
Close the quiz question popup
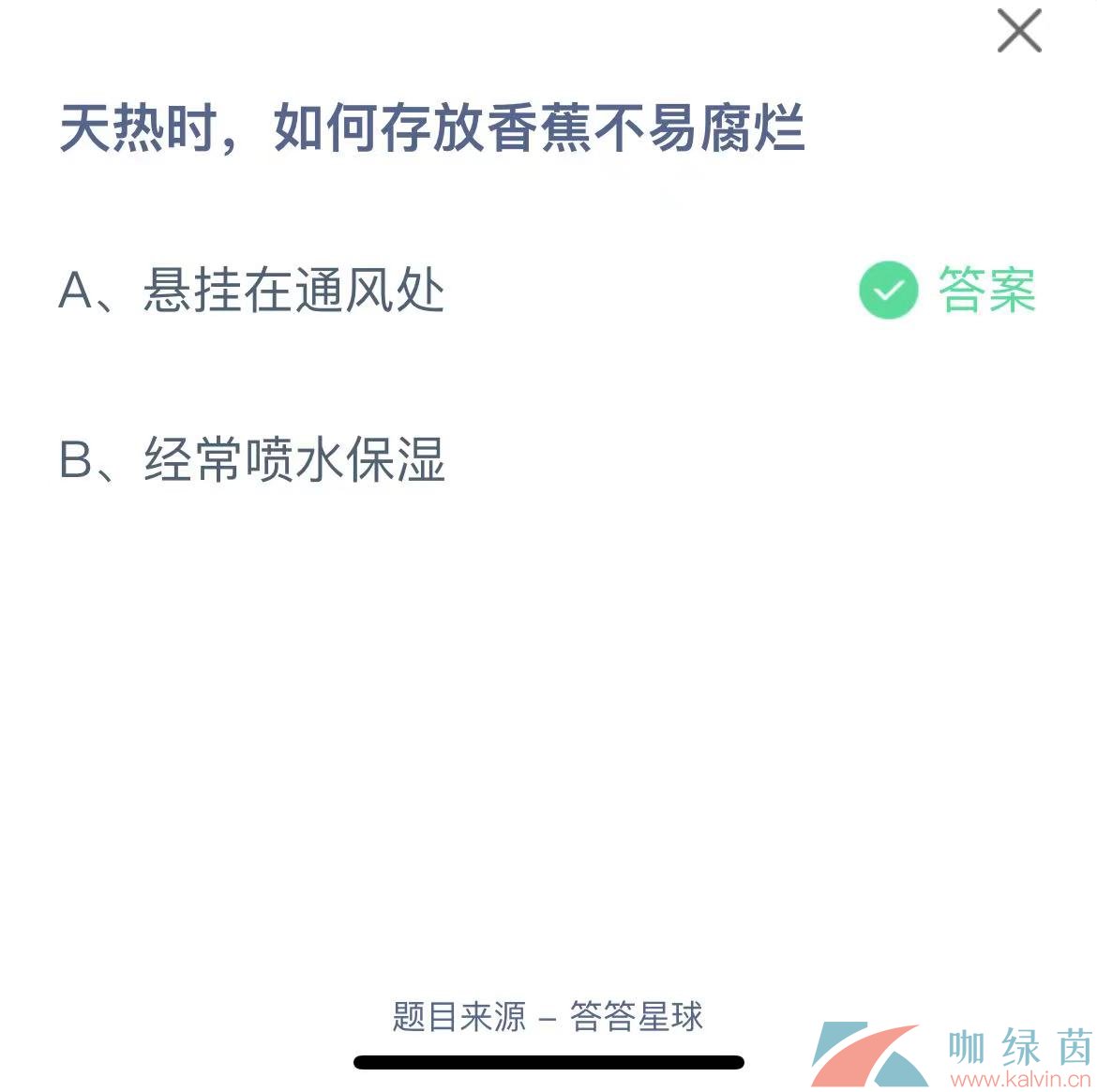pos(1019,32)
